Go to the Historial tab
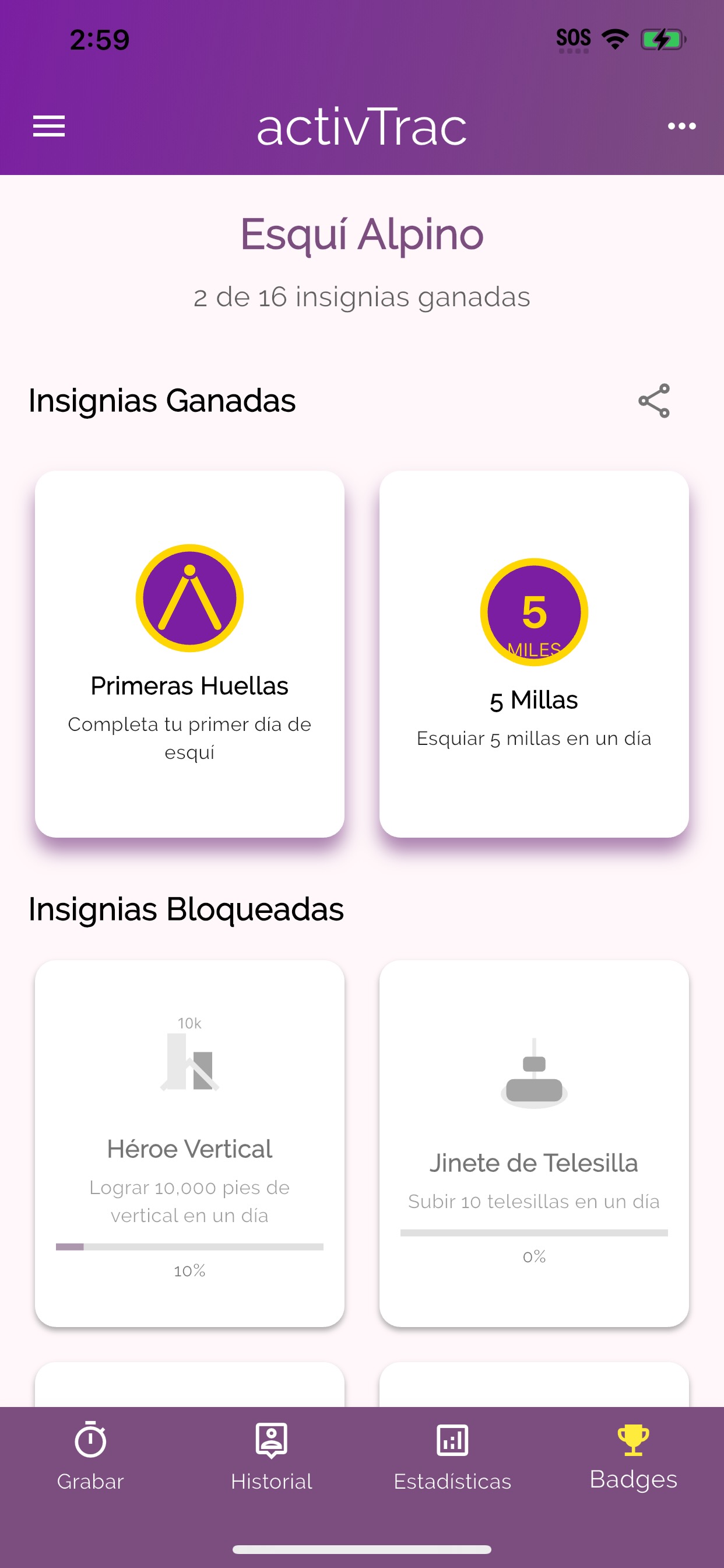 (271, 1456)
